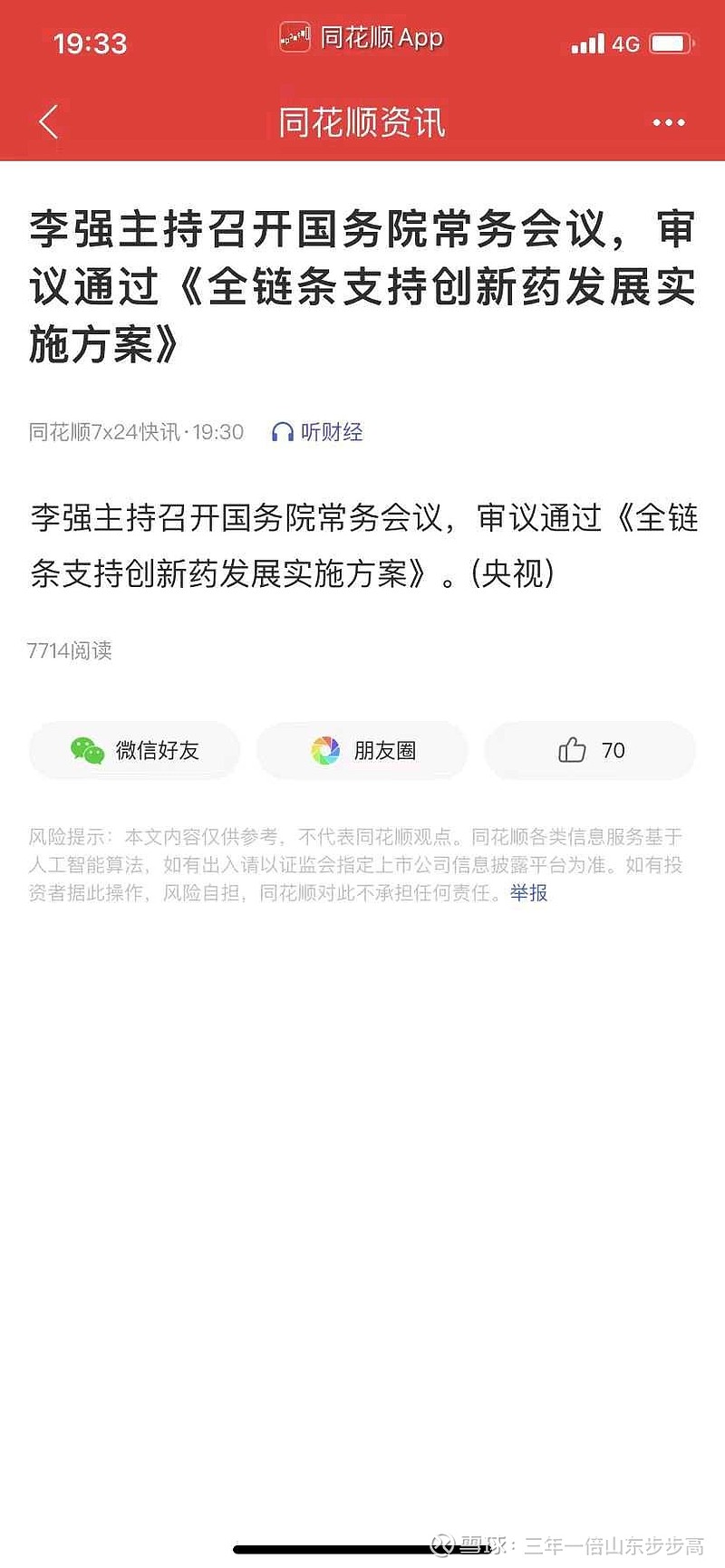Open the more options (...) menu
This screenshot has height=1568, width=725.
pos(671,120)
